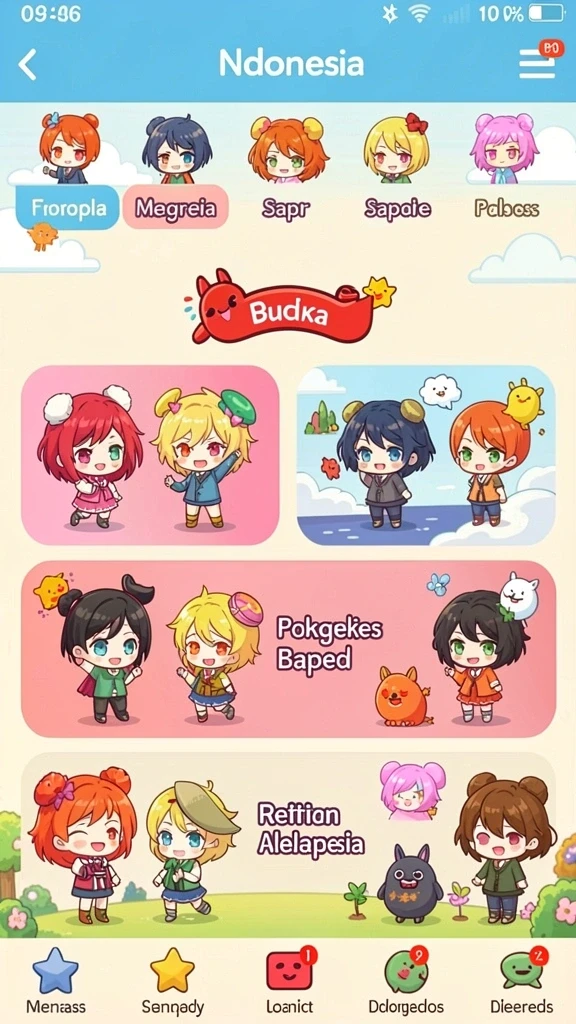Viewport: 576px width, 1024px height.
Task: Choose the Sapr character tab
Action: 286,208
